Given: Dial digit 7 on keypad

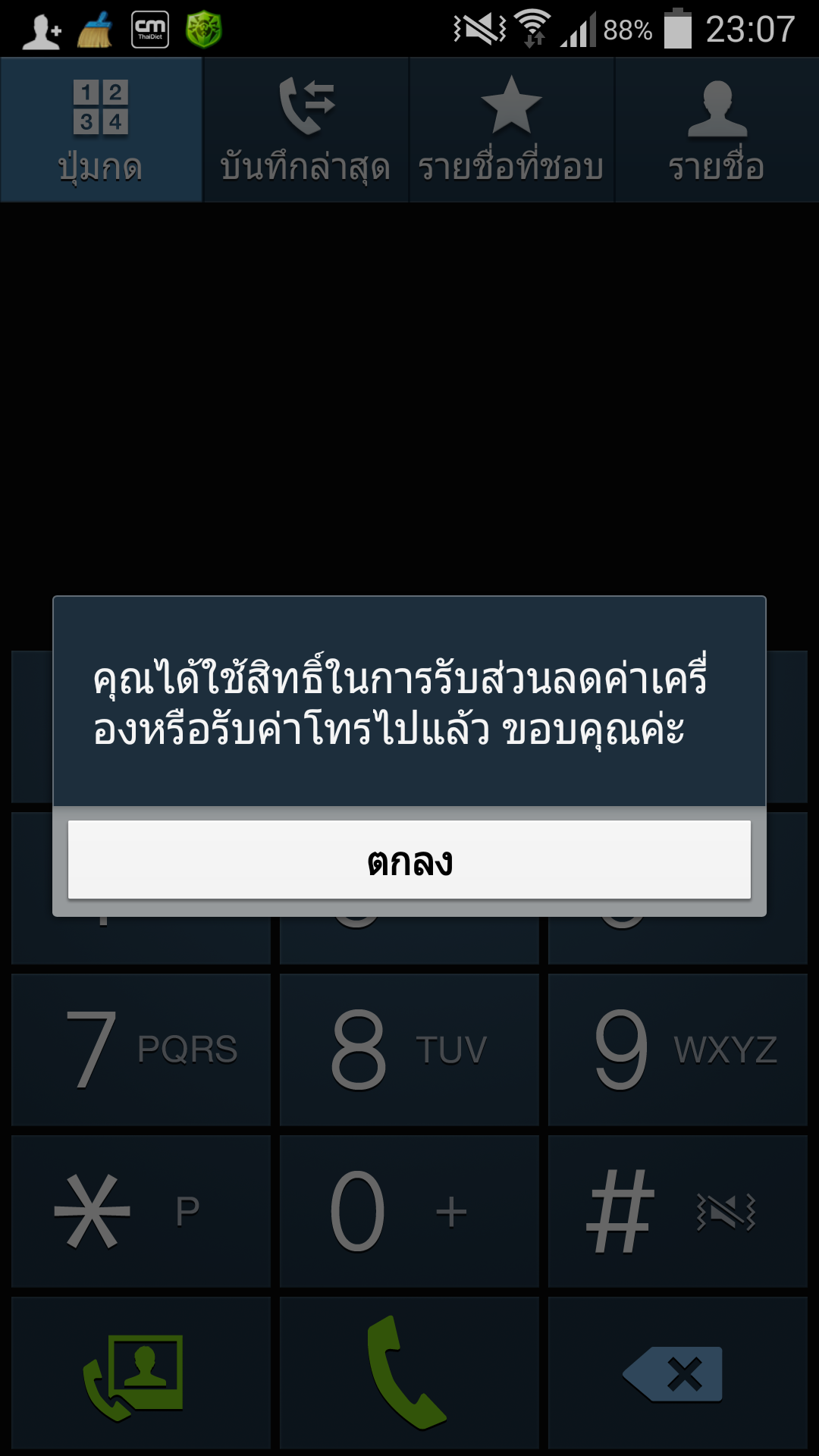Looking at the screenshot, I should coord(141,1050).
